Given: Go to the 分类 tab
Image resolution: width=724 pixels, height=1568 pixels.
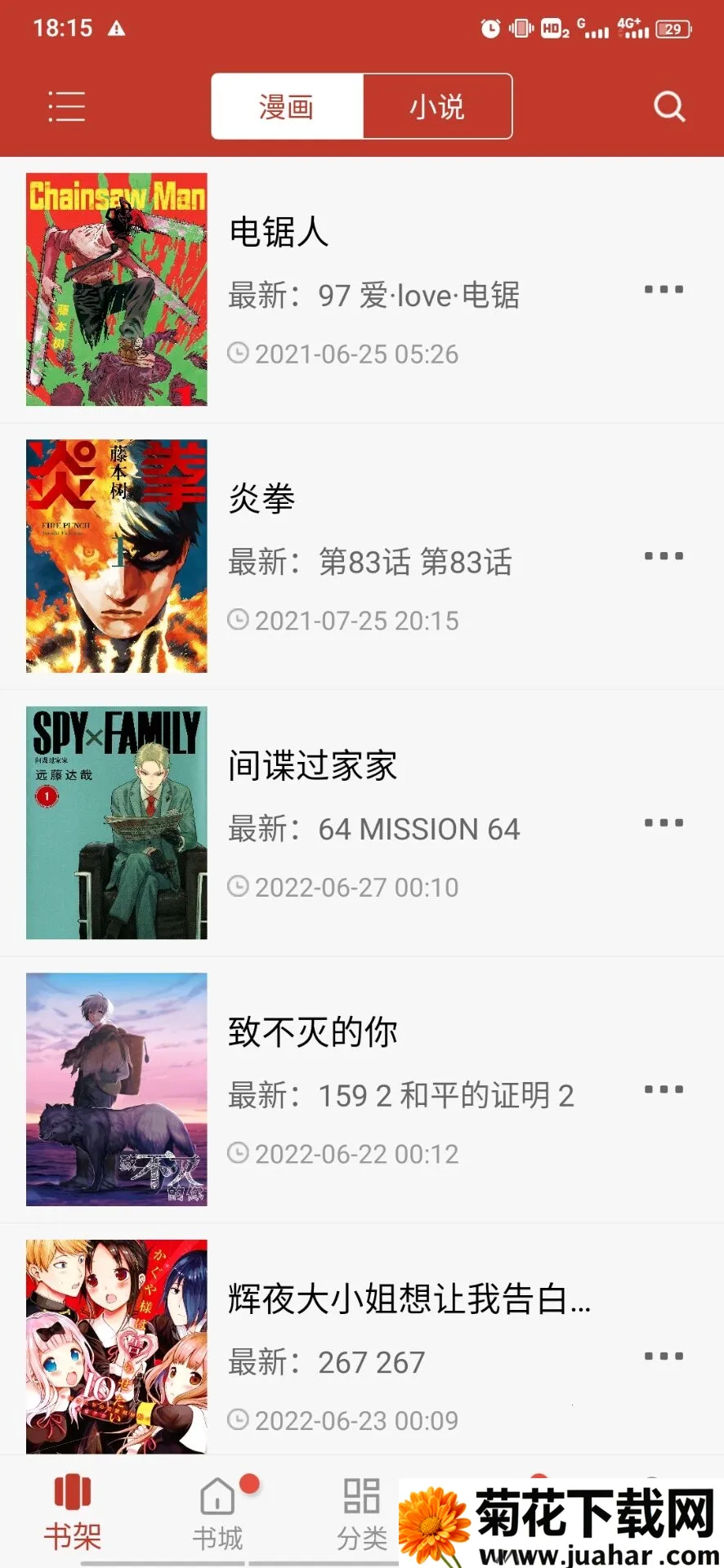Looking at the screenshot, I should tap(362, 1512).
